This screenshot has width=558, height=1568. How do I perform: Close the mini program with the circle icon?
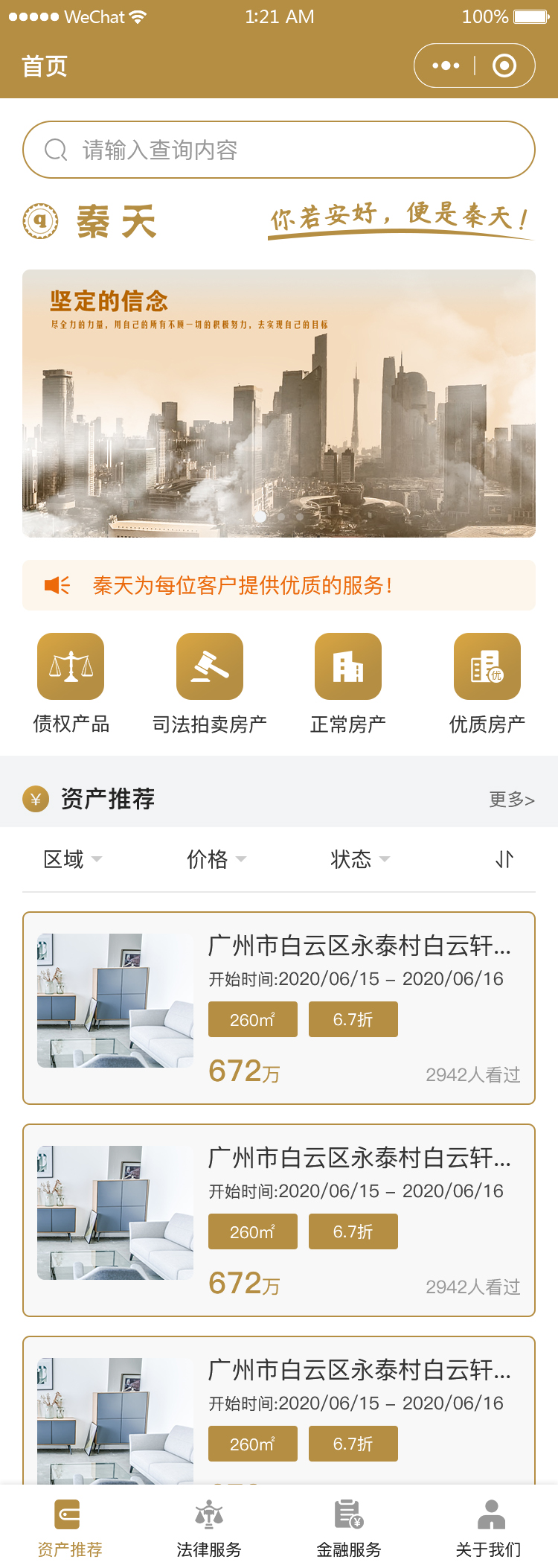pyautogui.click(x=504, y=66)
